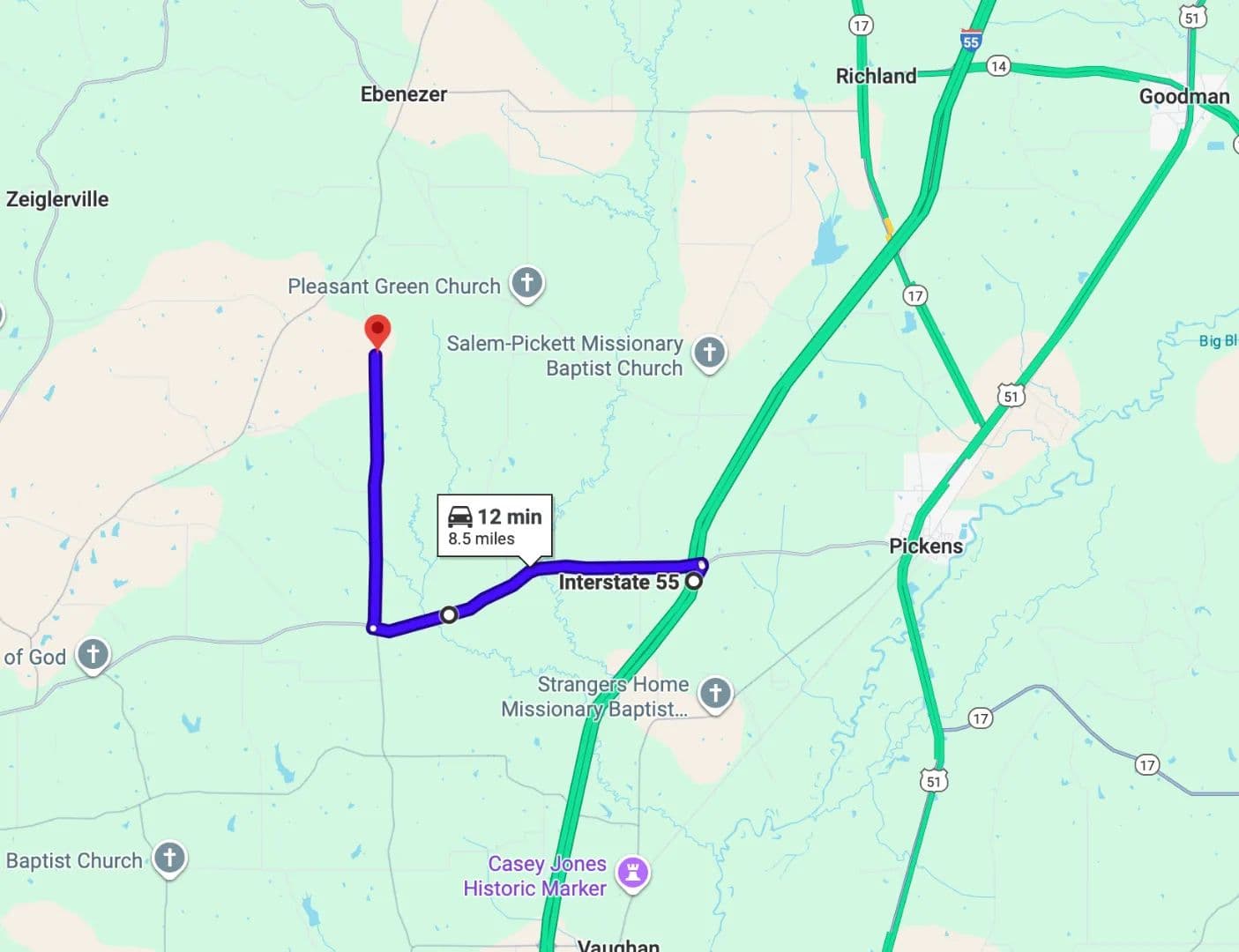The image size is (1239, 952).
Task: Tap the red destination pin
Action: coord(377,331)
